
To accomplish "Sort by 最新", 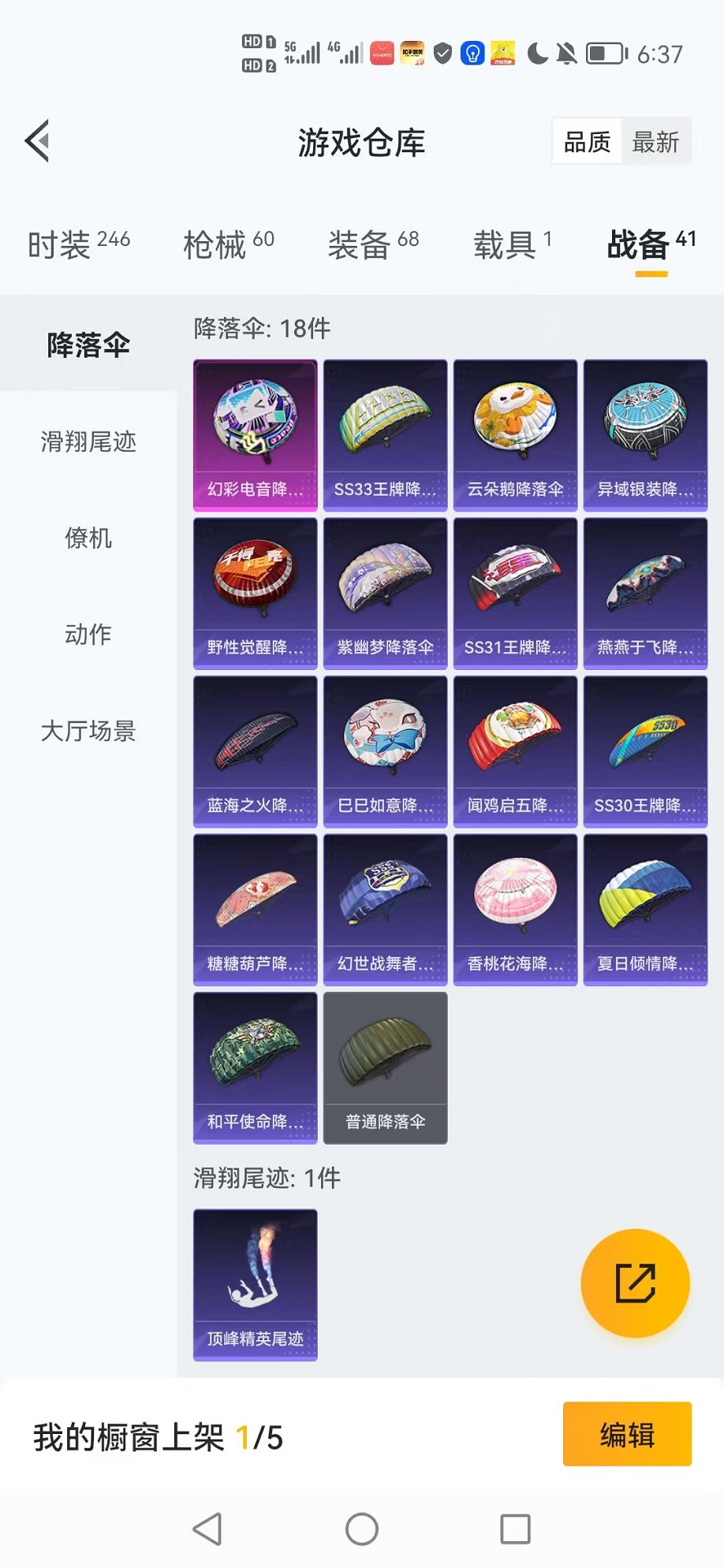I will [x=655, y=142].
